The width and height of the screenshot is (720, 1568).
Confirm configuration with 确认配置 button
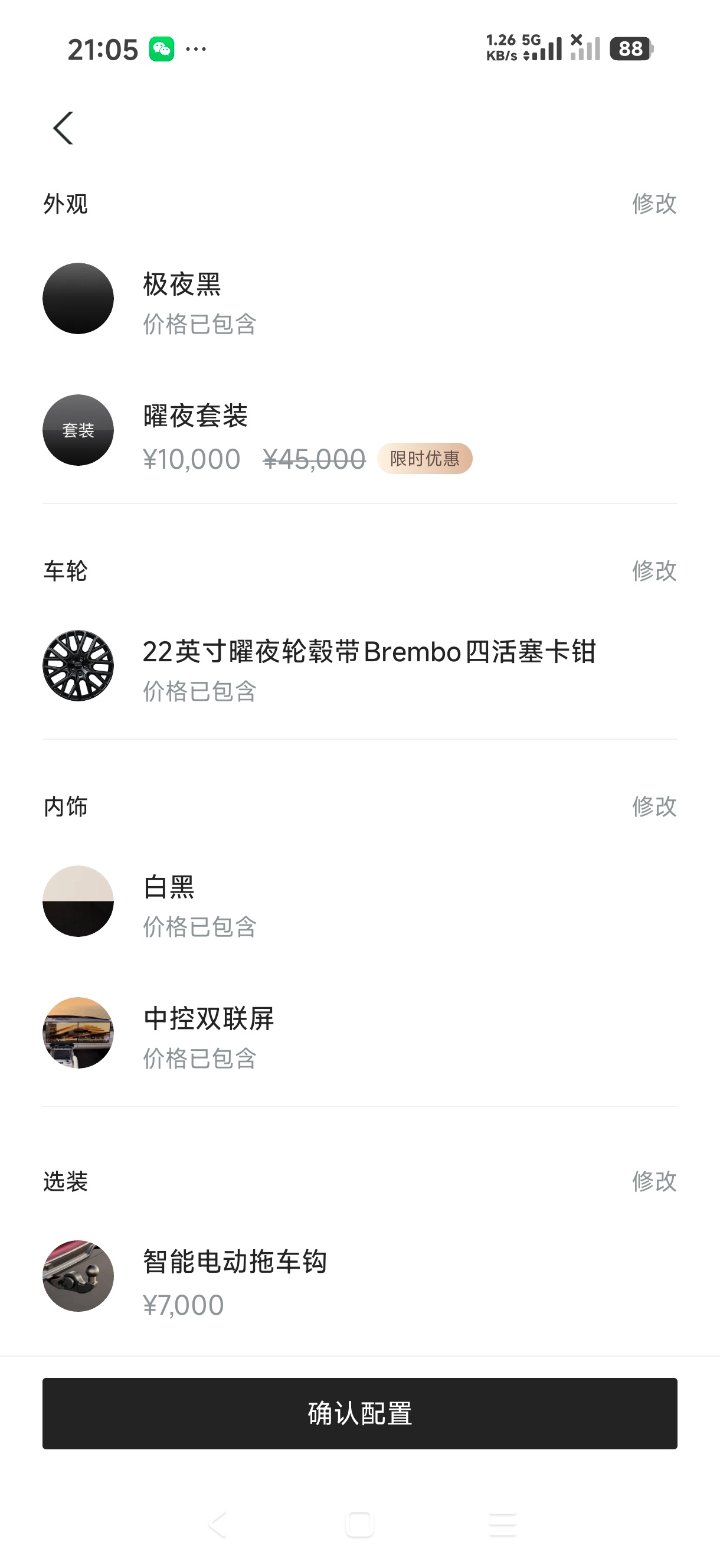[359, 1413]
